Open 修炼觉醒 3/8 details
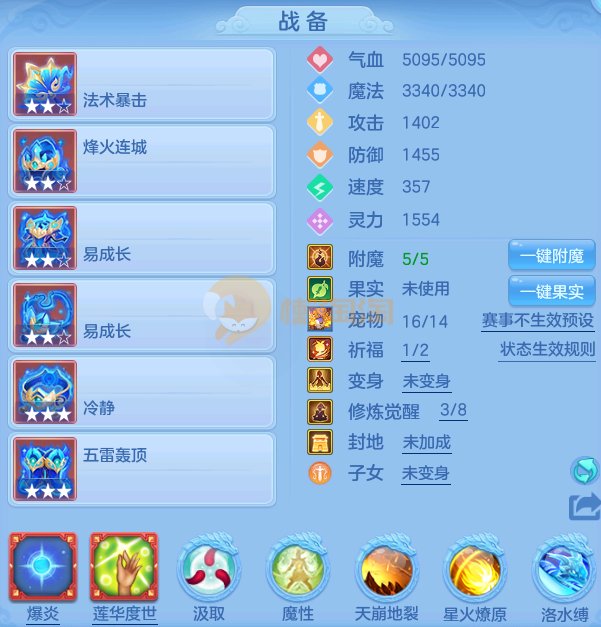 453,412
